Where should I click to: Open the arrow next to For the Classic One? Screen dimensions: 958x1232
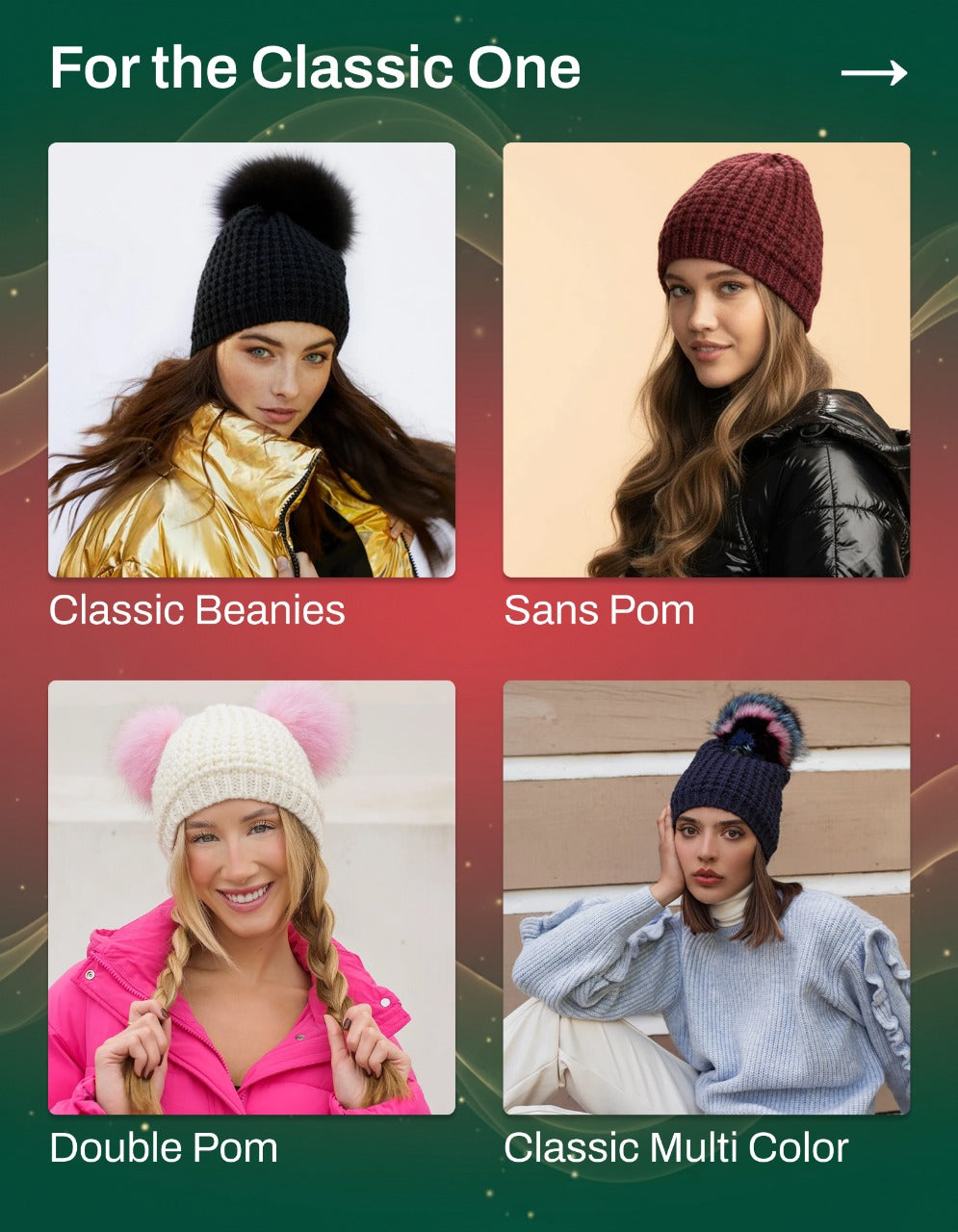[873, 72]
